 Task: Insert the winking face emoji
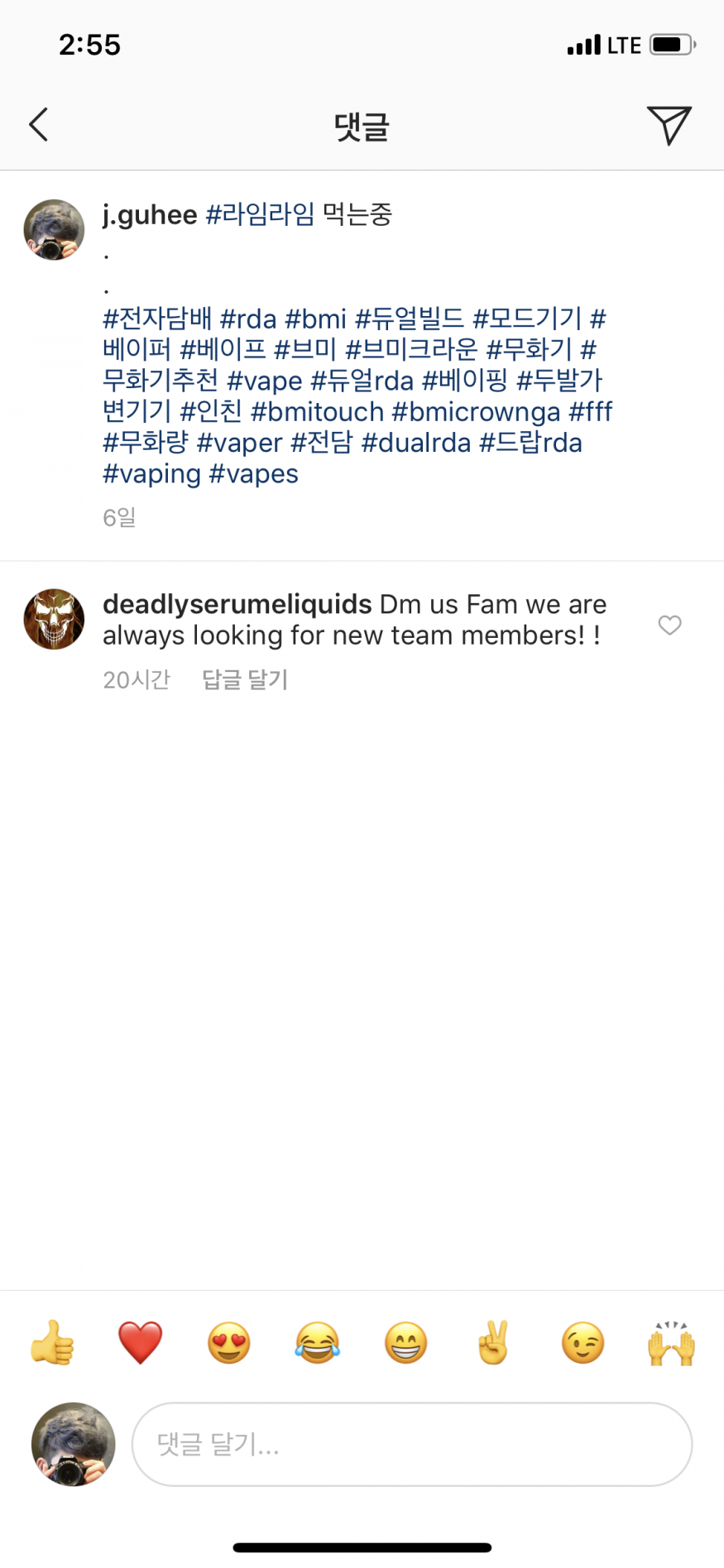tap(583, 1342)
